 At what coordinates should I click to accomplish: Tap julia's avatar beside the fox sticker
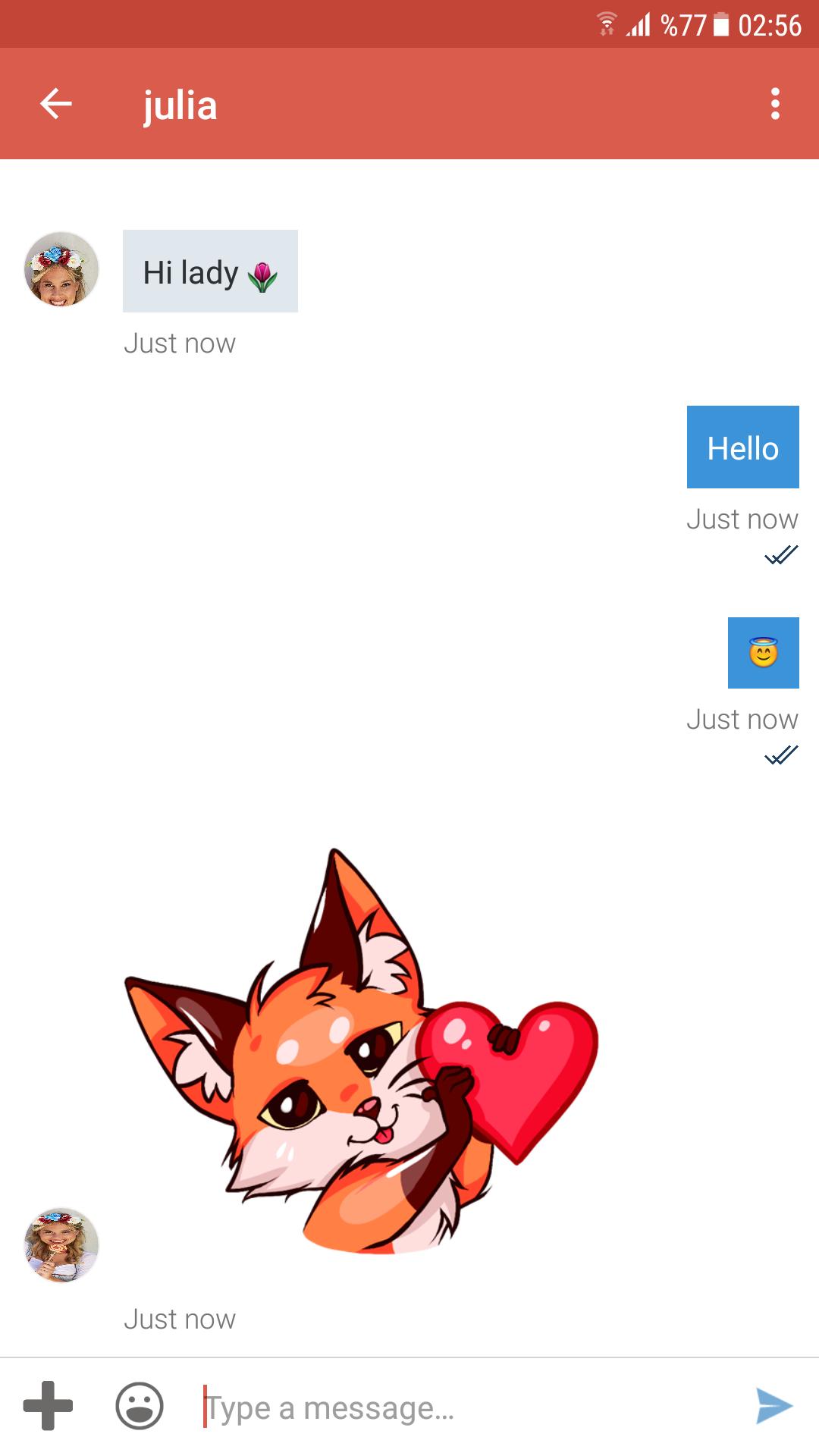pos(61,1245)
